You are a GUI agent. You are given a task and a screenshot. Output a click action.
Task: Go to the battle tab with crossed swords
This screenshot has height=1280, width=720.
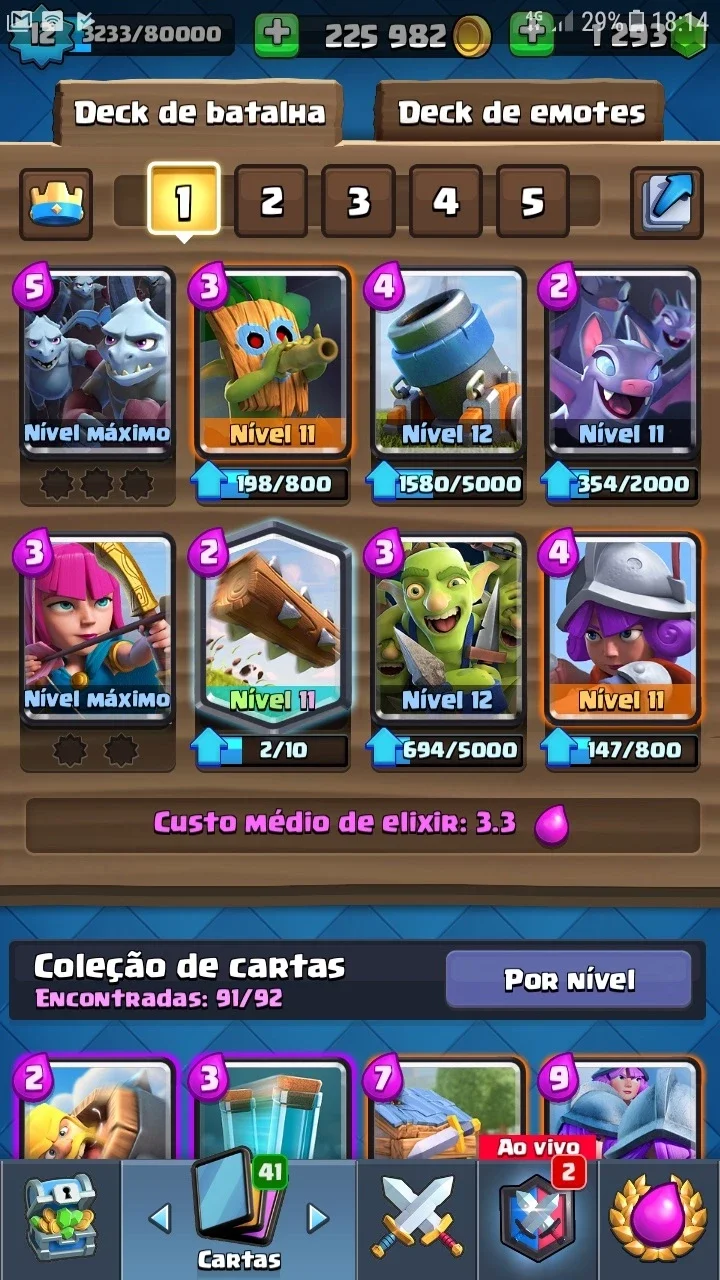pos(417,1218)
